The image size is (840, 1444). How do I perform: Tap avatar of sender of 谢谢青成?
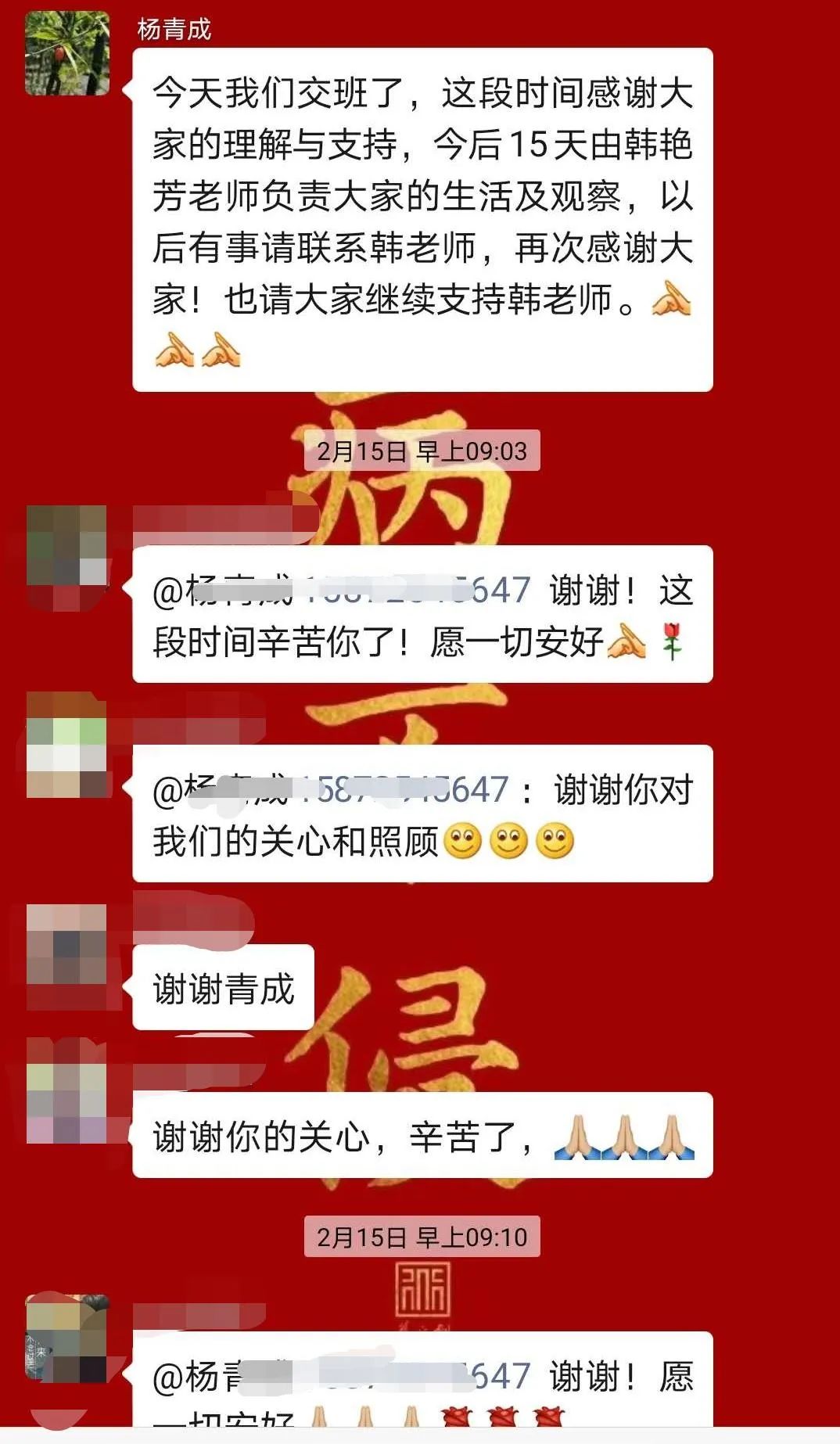coord(66,944)
